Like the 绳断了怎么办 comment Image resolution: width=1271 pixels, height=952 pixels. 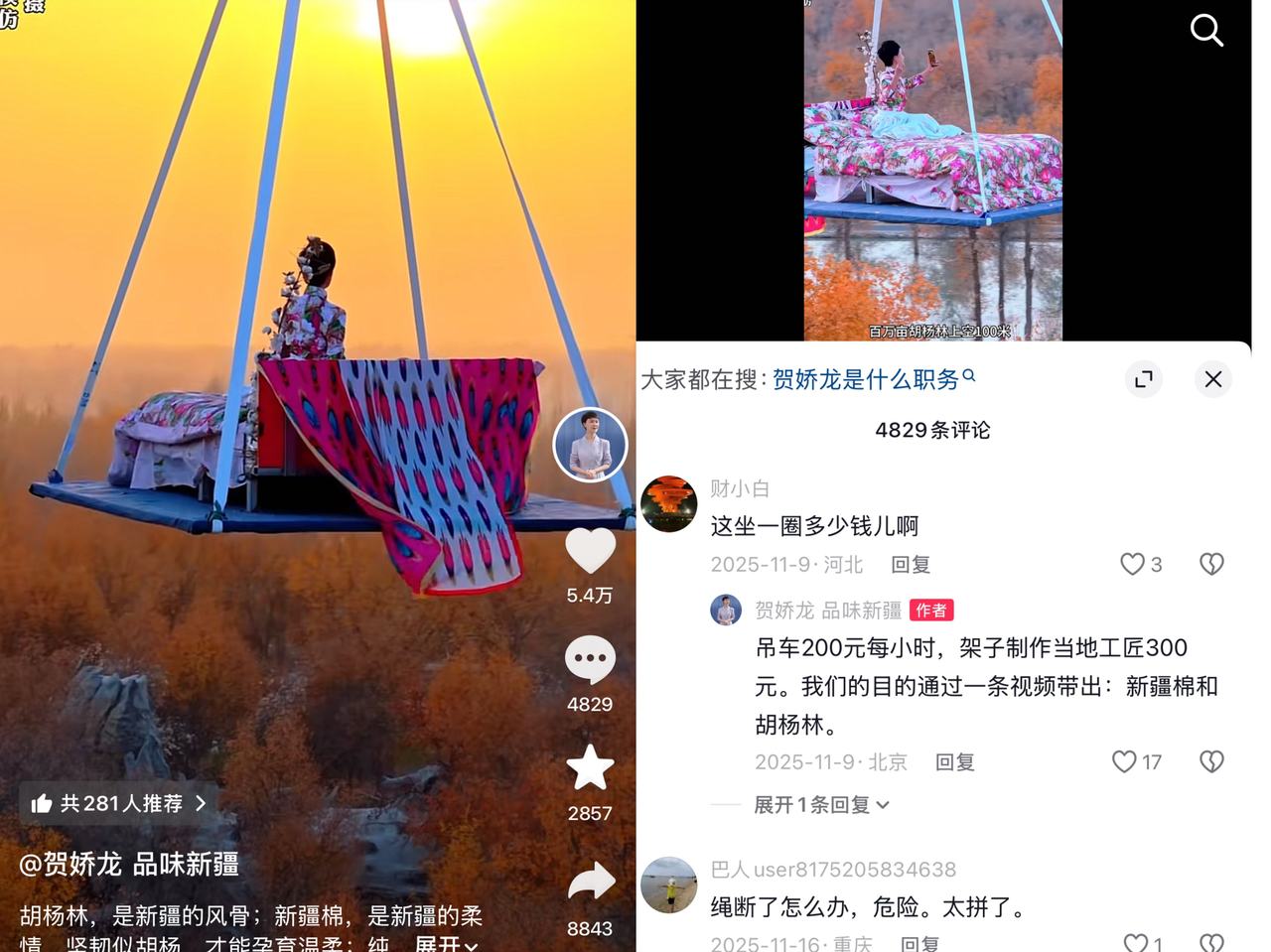coord(1135,943)
